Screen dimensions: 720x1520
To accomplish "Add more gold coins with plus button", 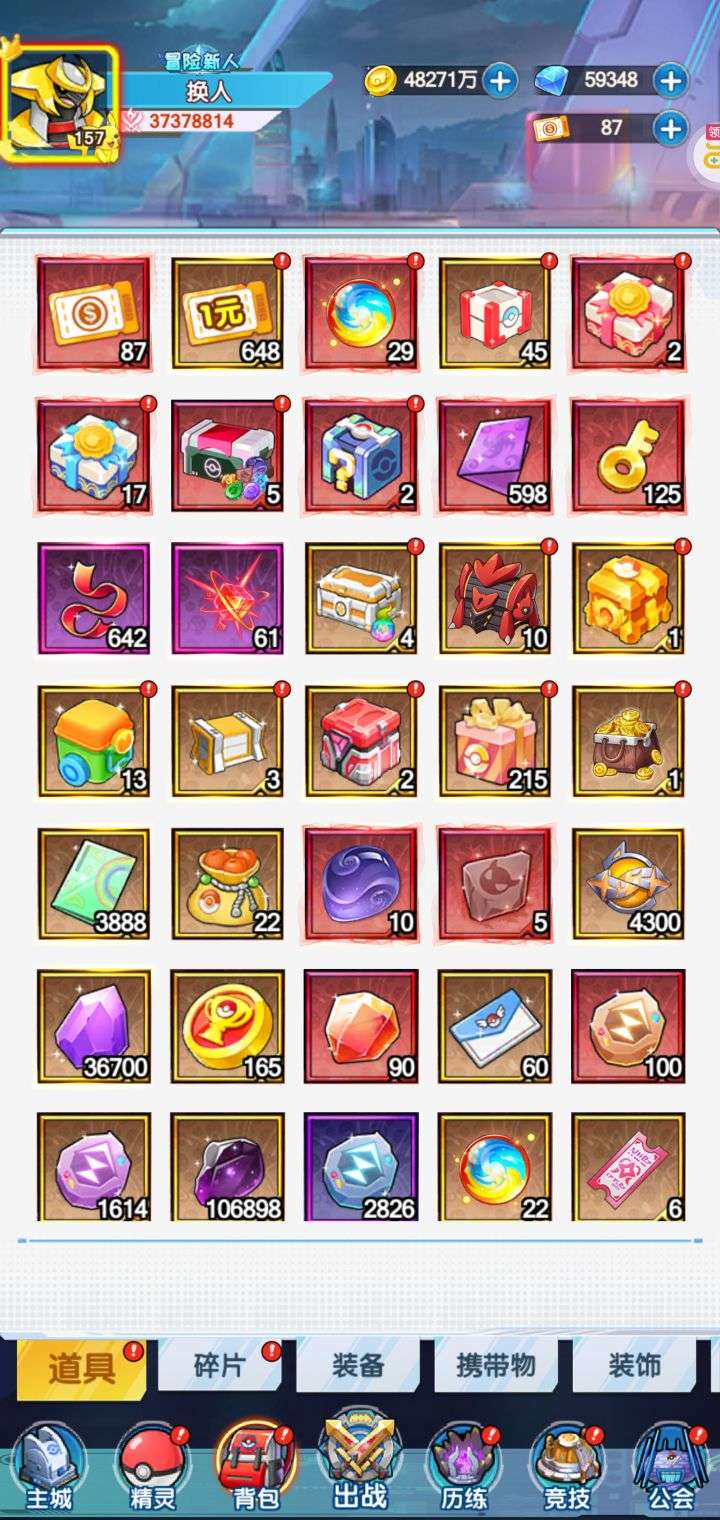I will (x=500, y=81).
